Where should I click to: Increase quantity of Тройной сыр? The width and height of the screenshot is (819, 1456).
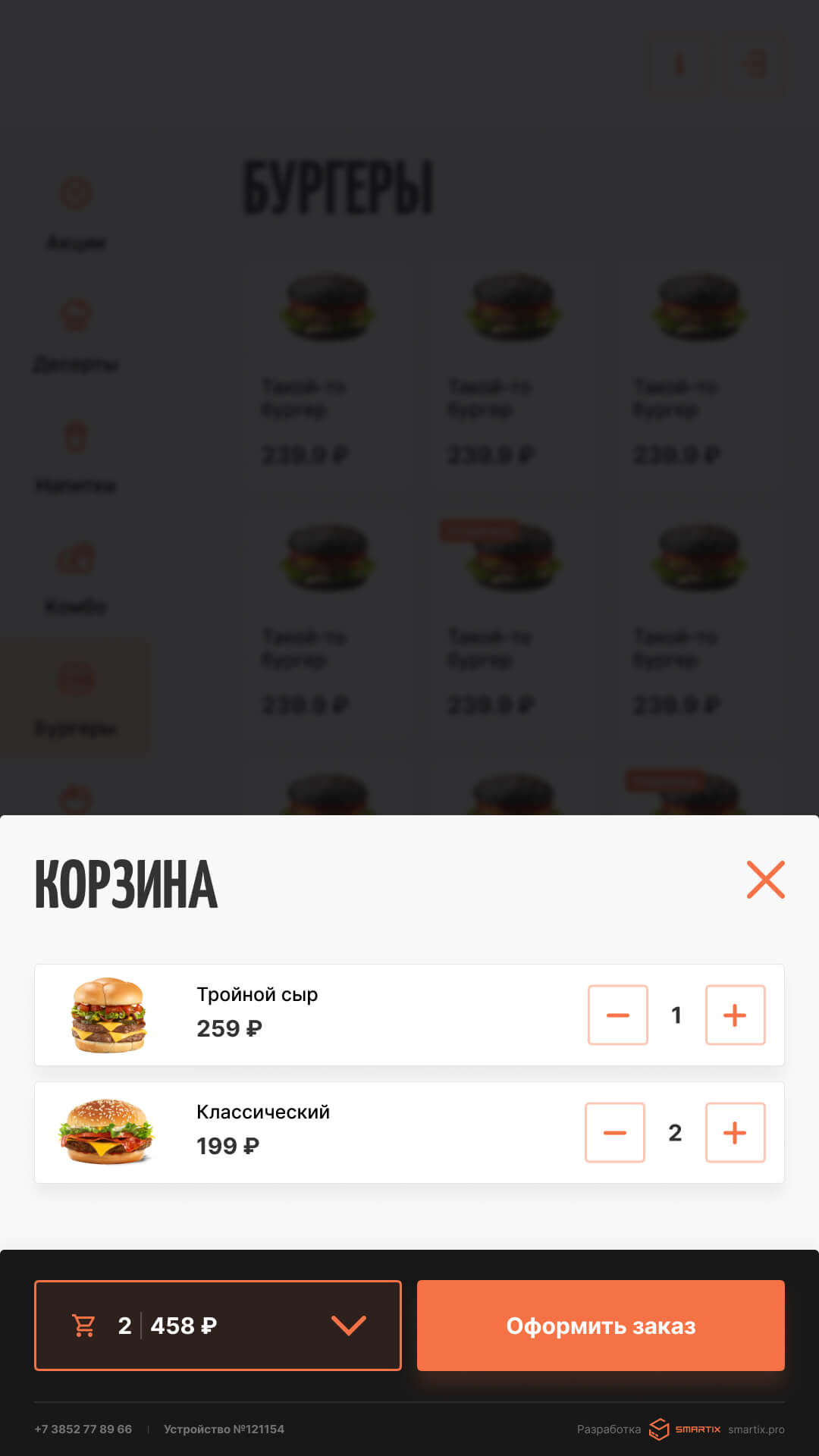click(x=735, y=1015)
